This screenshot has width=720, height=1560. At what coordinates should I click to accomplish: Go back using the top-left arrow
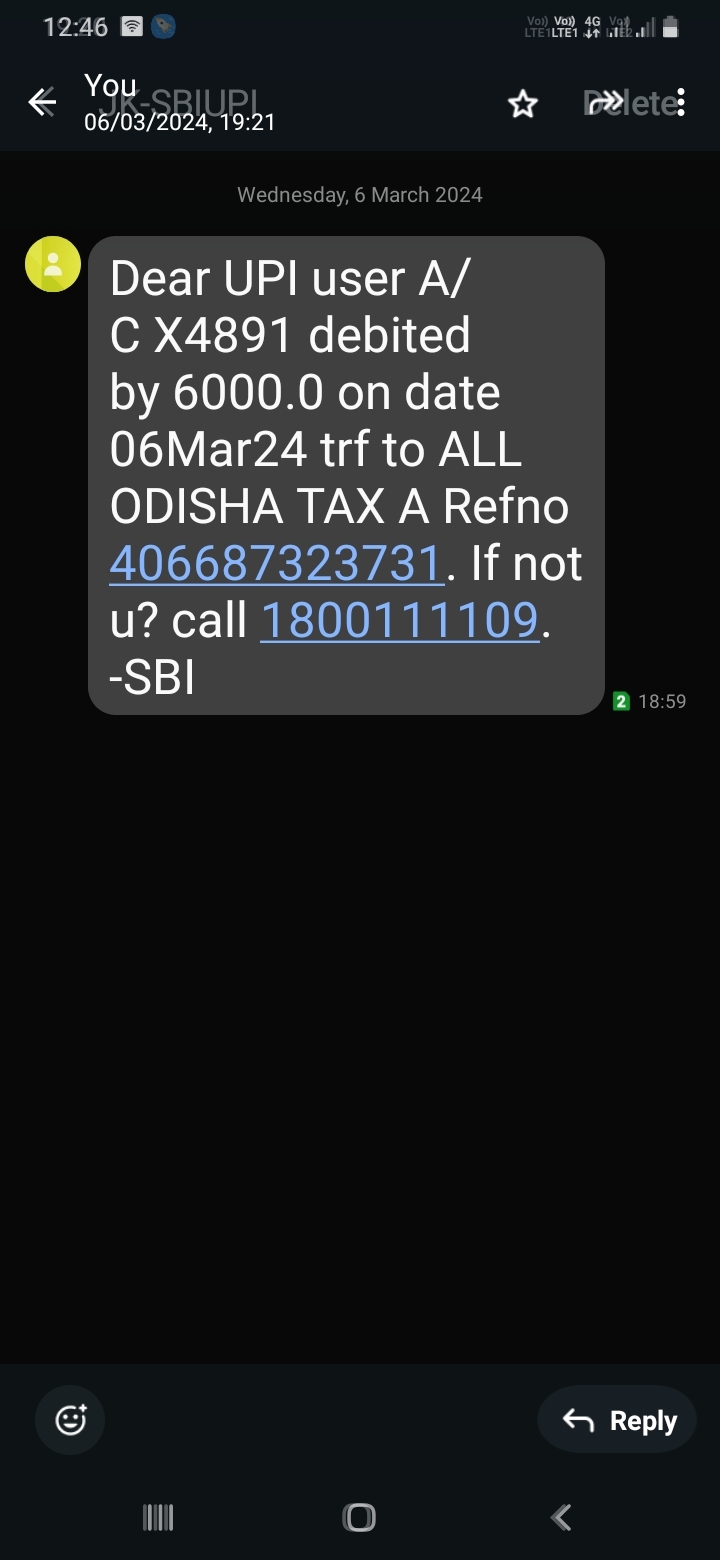[42, 102]
